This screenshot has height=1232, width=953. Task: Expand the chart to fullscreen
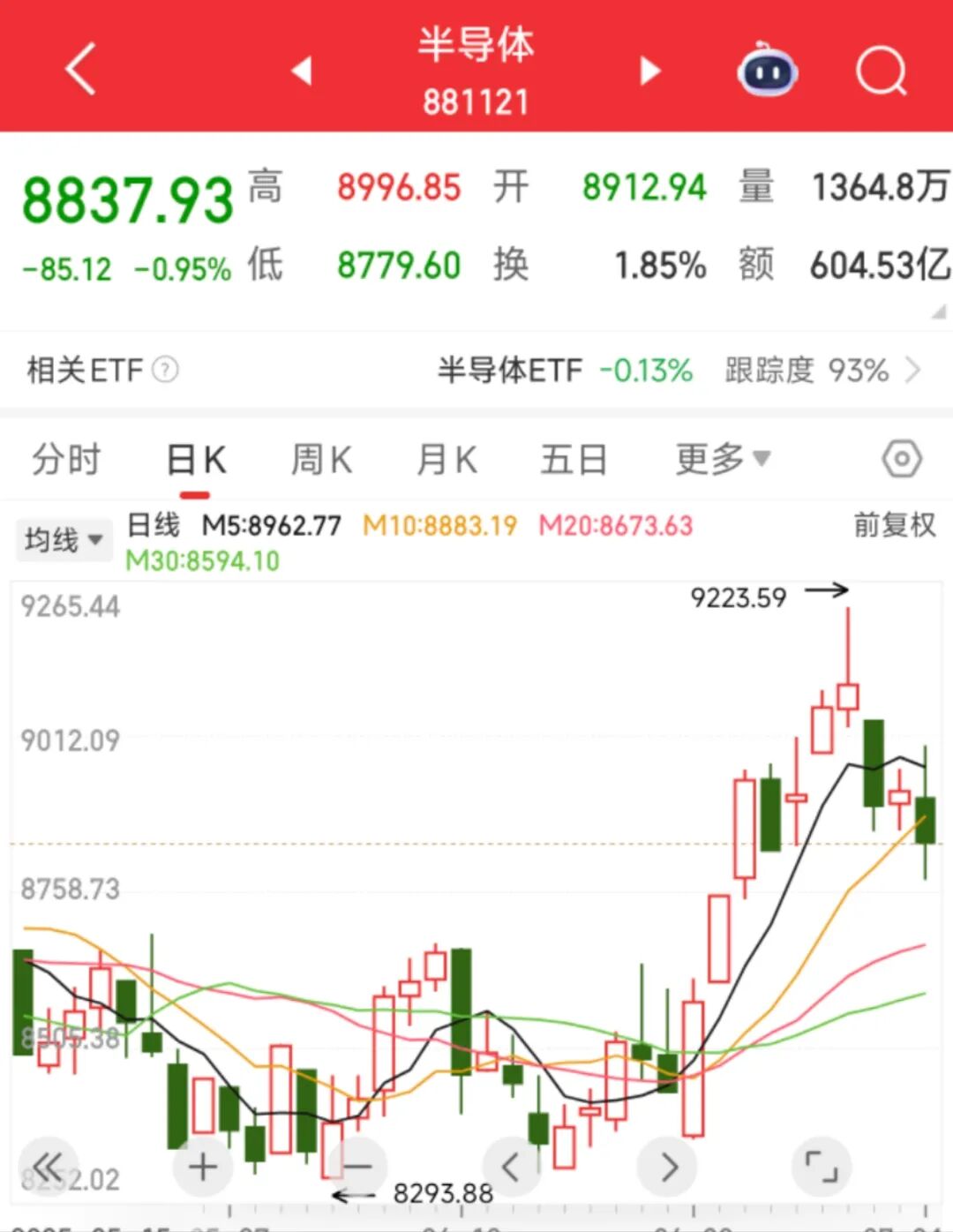[x=822, y=1167]
